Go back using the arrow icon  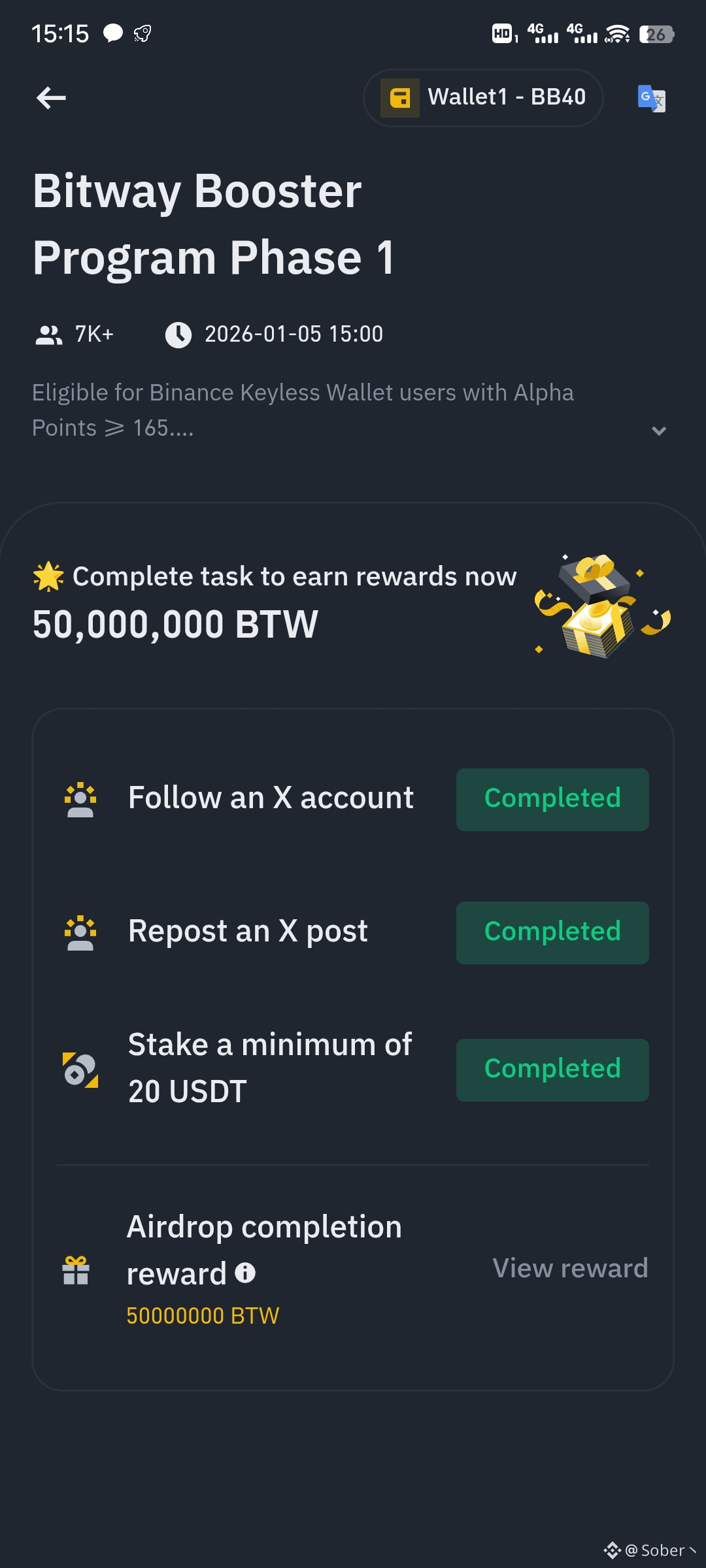click(51, 98)
